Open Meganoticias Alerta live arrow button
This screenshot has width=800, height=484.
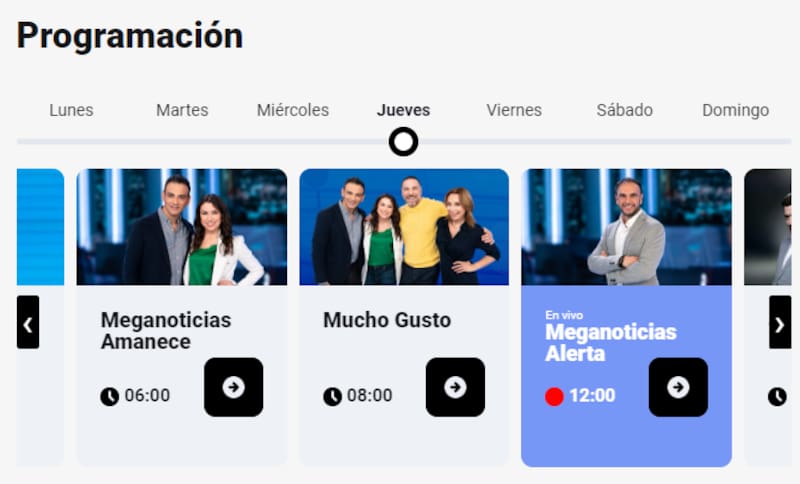pyautogui.click(x=678, y=387)
